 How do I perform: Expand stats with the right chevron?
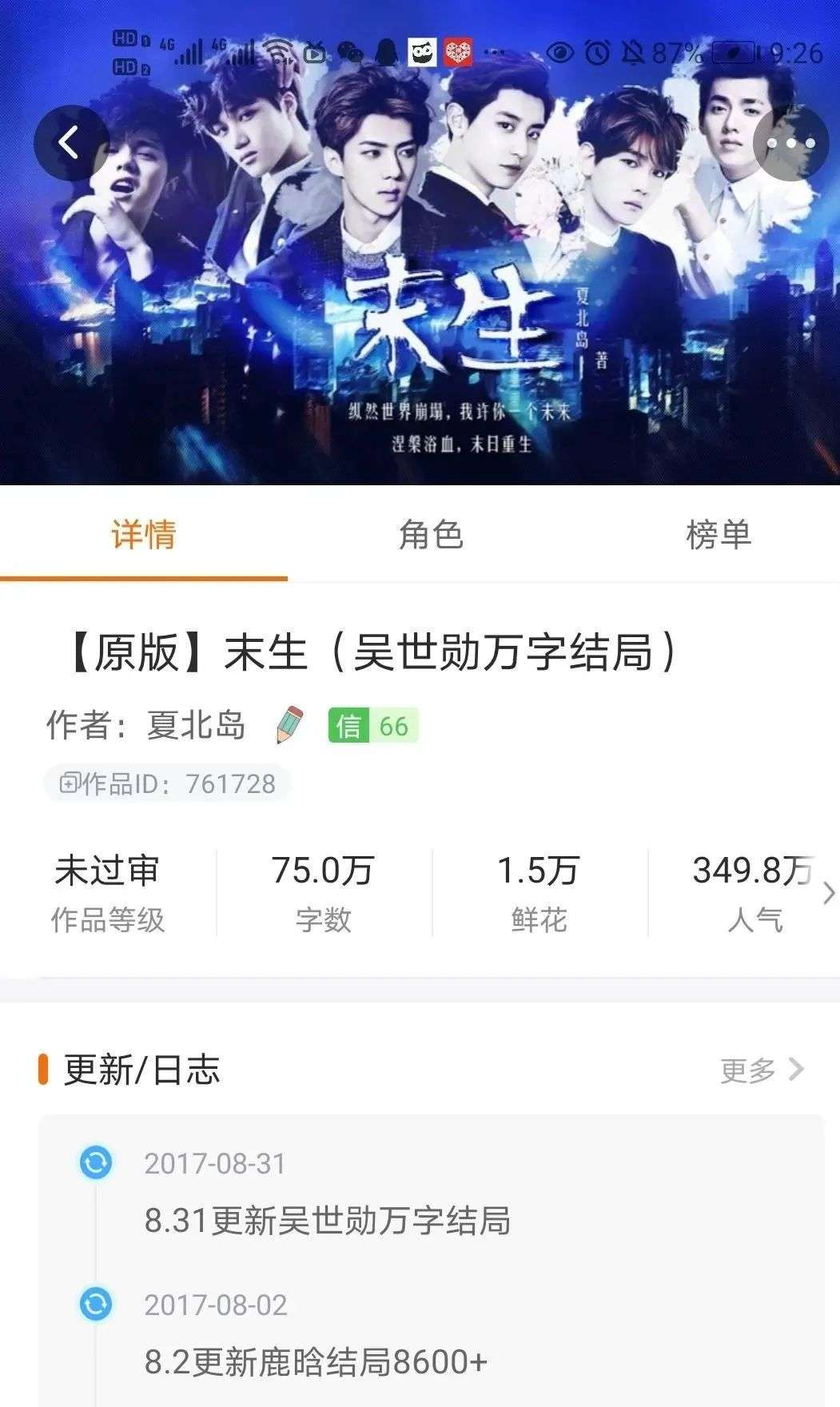(828, 893)
